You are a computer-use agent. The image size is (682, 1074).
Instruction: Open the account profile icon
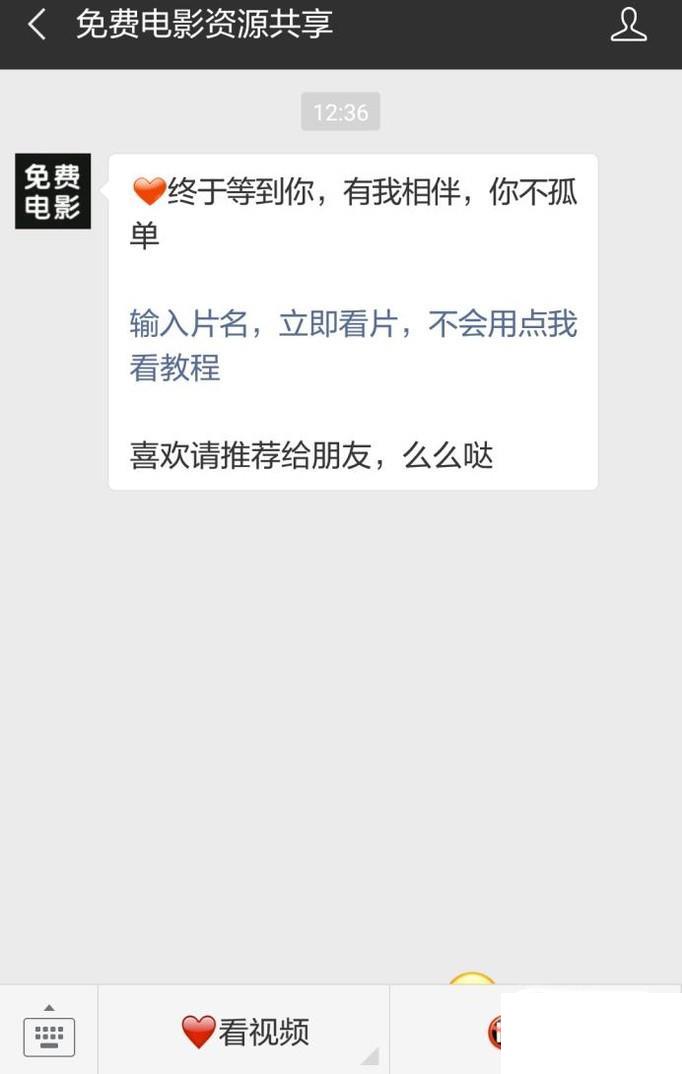628,26
